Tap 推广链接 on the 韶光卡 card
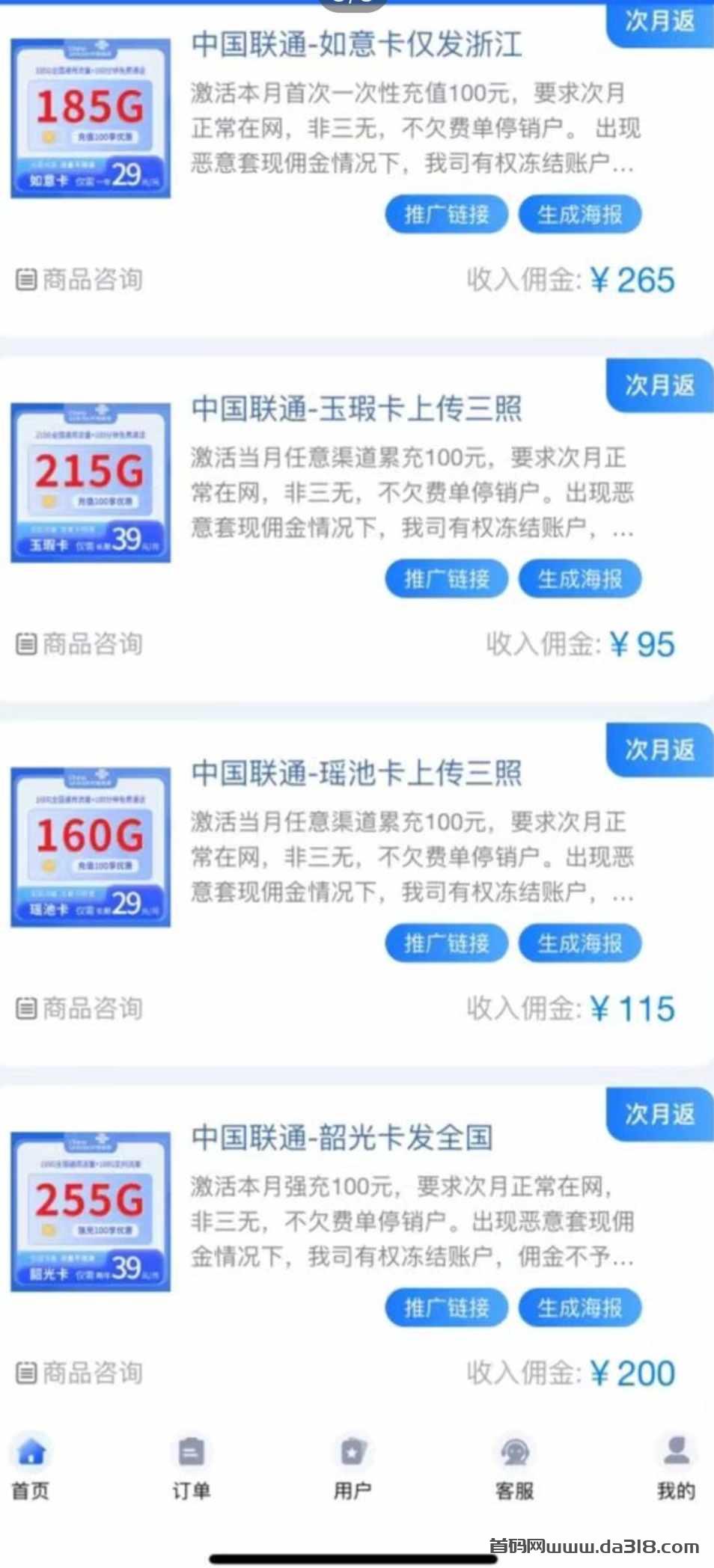The width and height of the screenshot is (714, 1568). pos(446,1308)
